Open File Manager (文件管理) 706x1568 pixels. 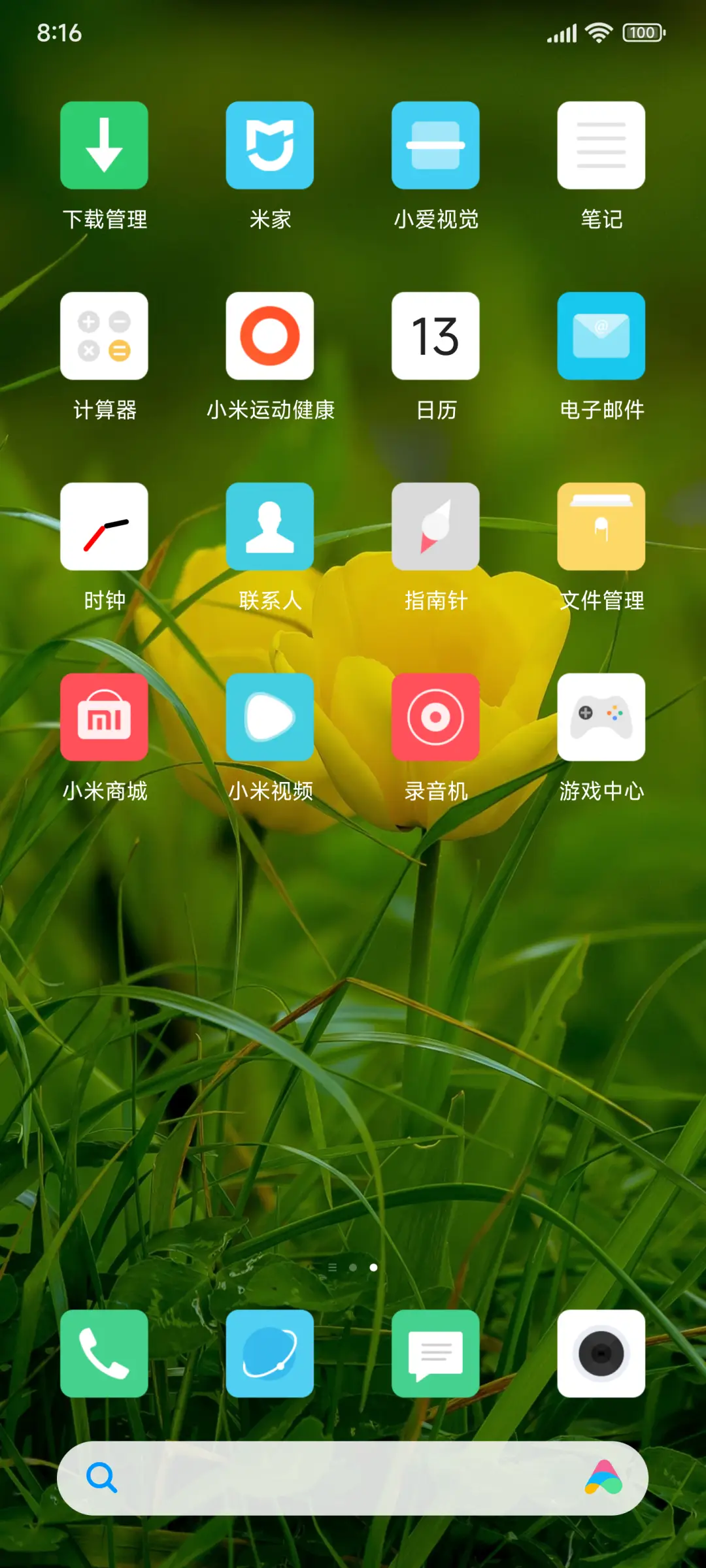tap(601, 527)
